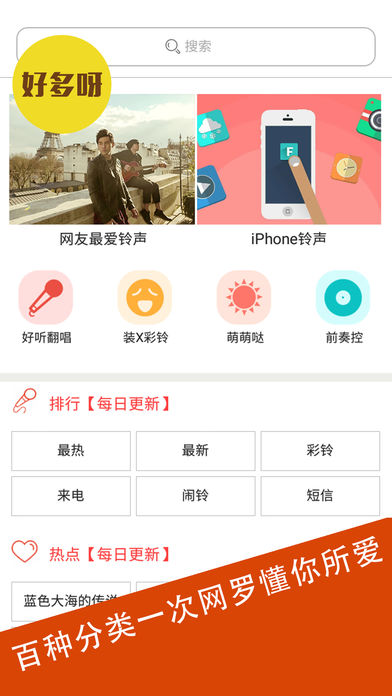Open the 搜索 search box
The height and width of the screenshot is (696, 392).
196,47
